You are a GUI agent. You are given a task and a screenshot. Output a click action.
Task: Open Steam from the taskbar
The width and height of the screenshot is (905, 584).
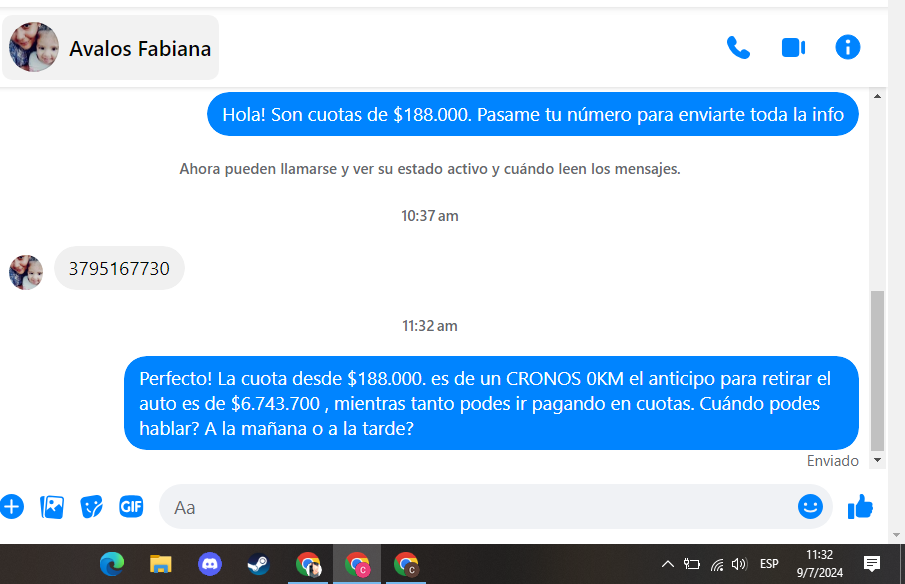(259, 565)
